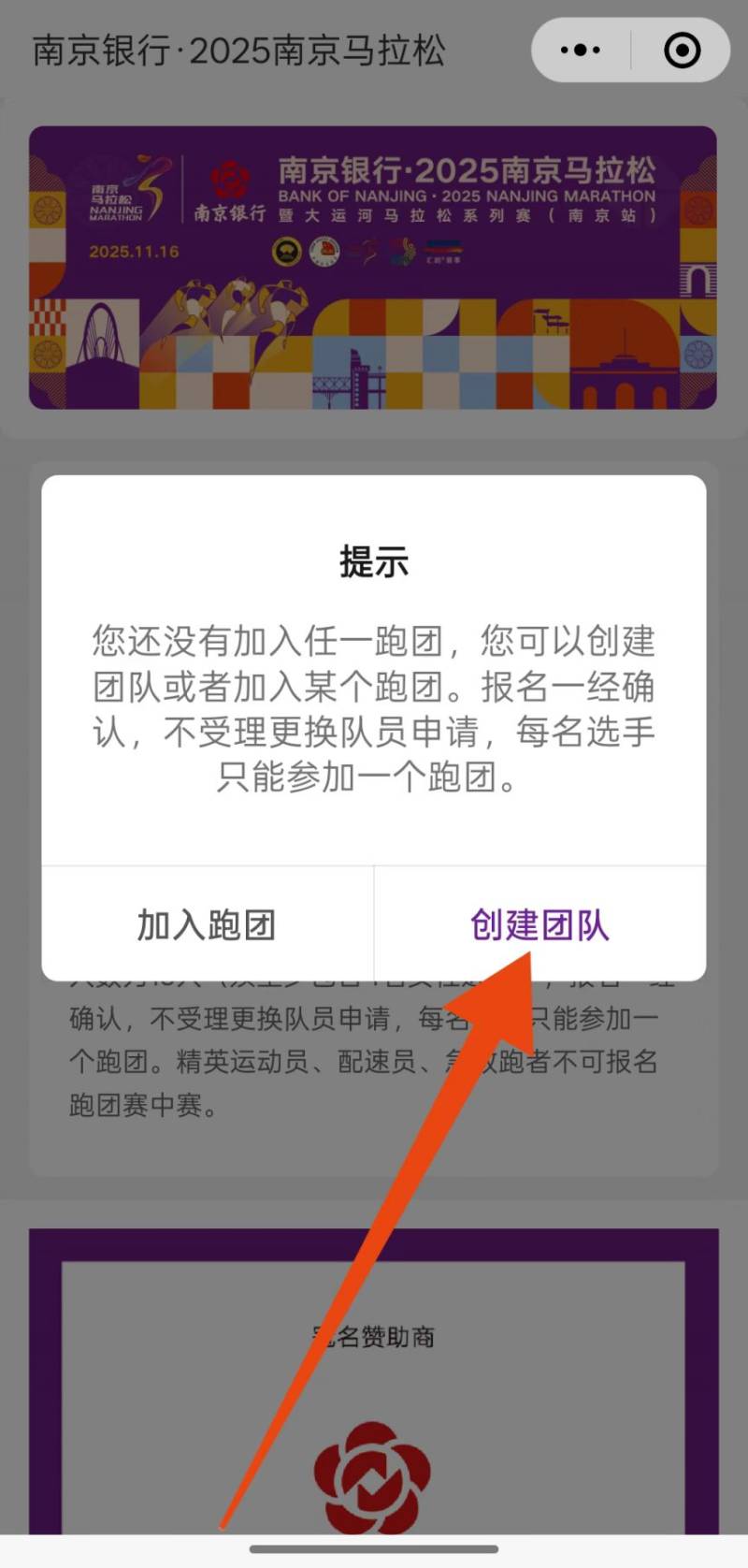Open the WeChat more options (•••) menu
Screen dimensions: 748x1568
(580, 51)
